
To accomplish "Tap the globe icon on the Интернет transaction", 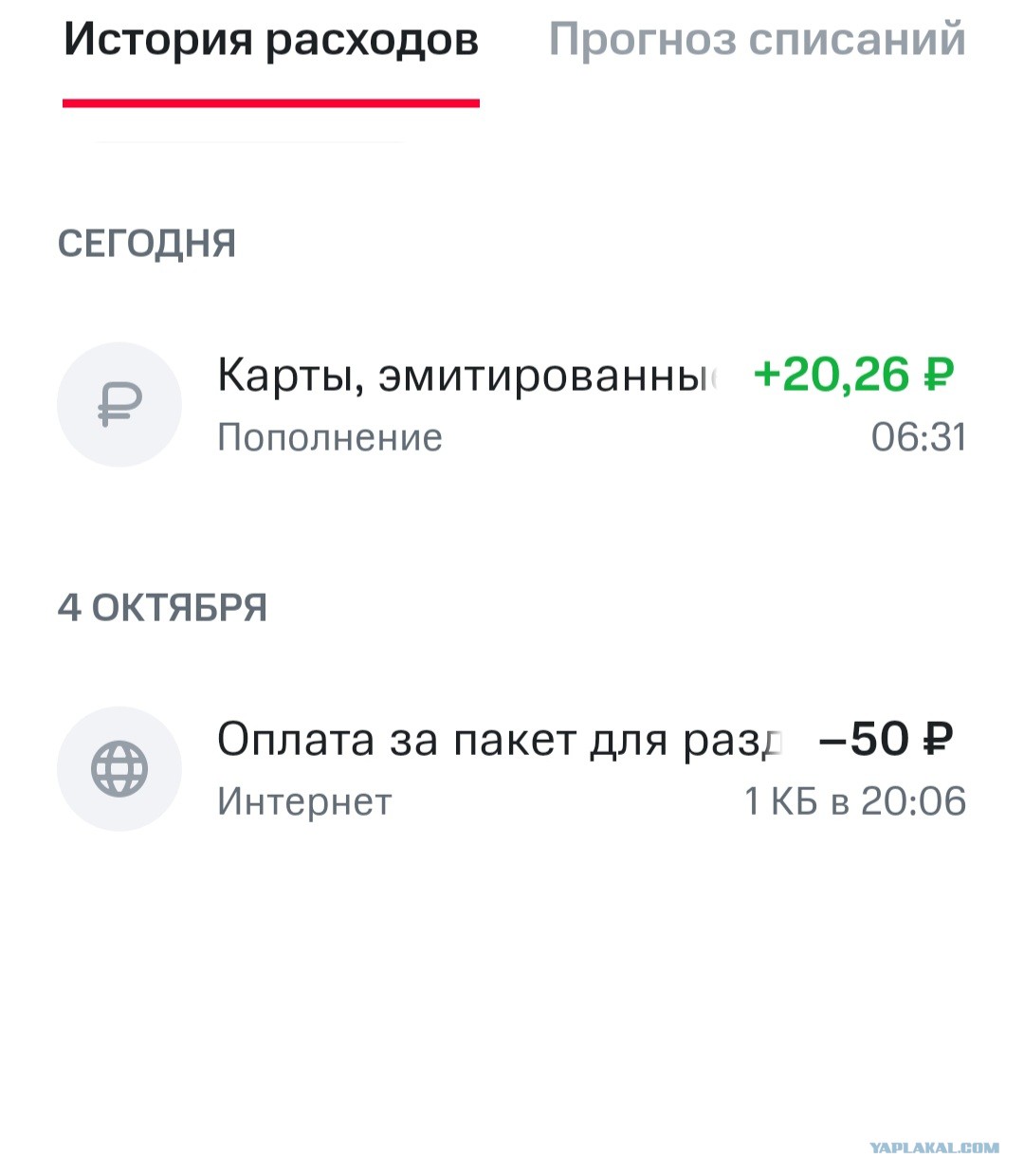I will pyautogui.click(x=119, y=769).
